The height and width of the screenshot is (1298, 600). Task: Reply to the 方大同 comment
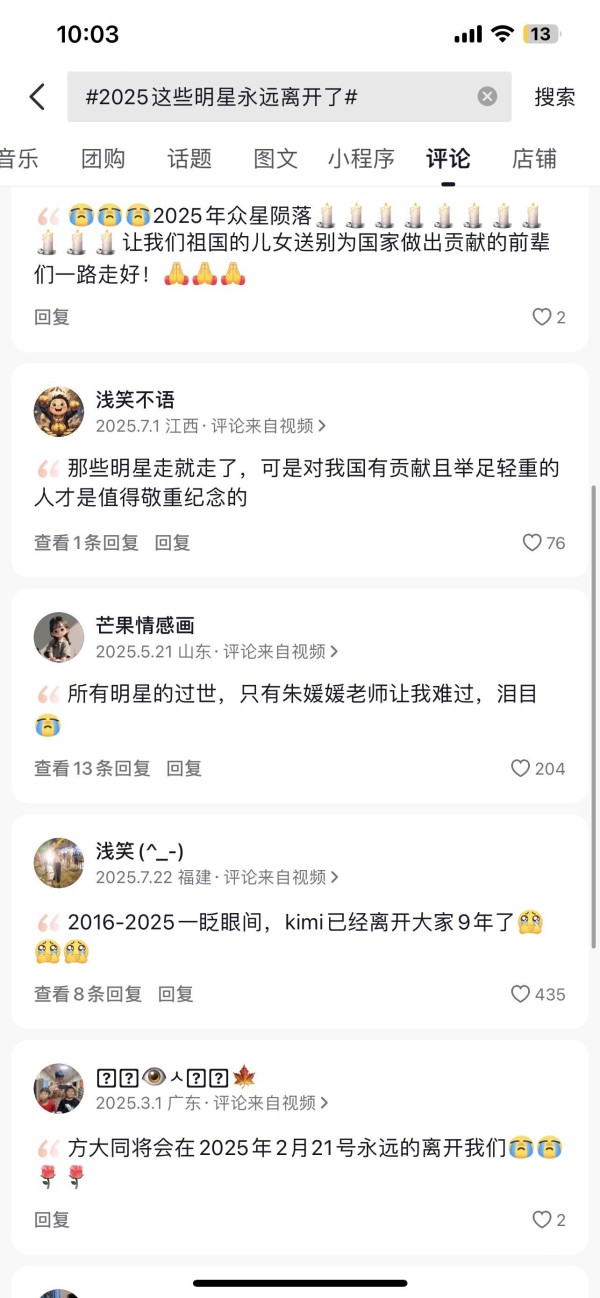(52, 1219)
